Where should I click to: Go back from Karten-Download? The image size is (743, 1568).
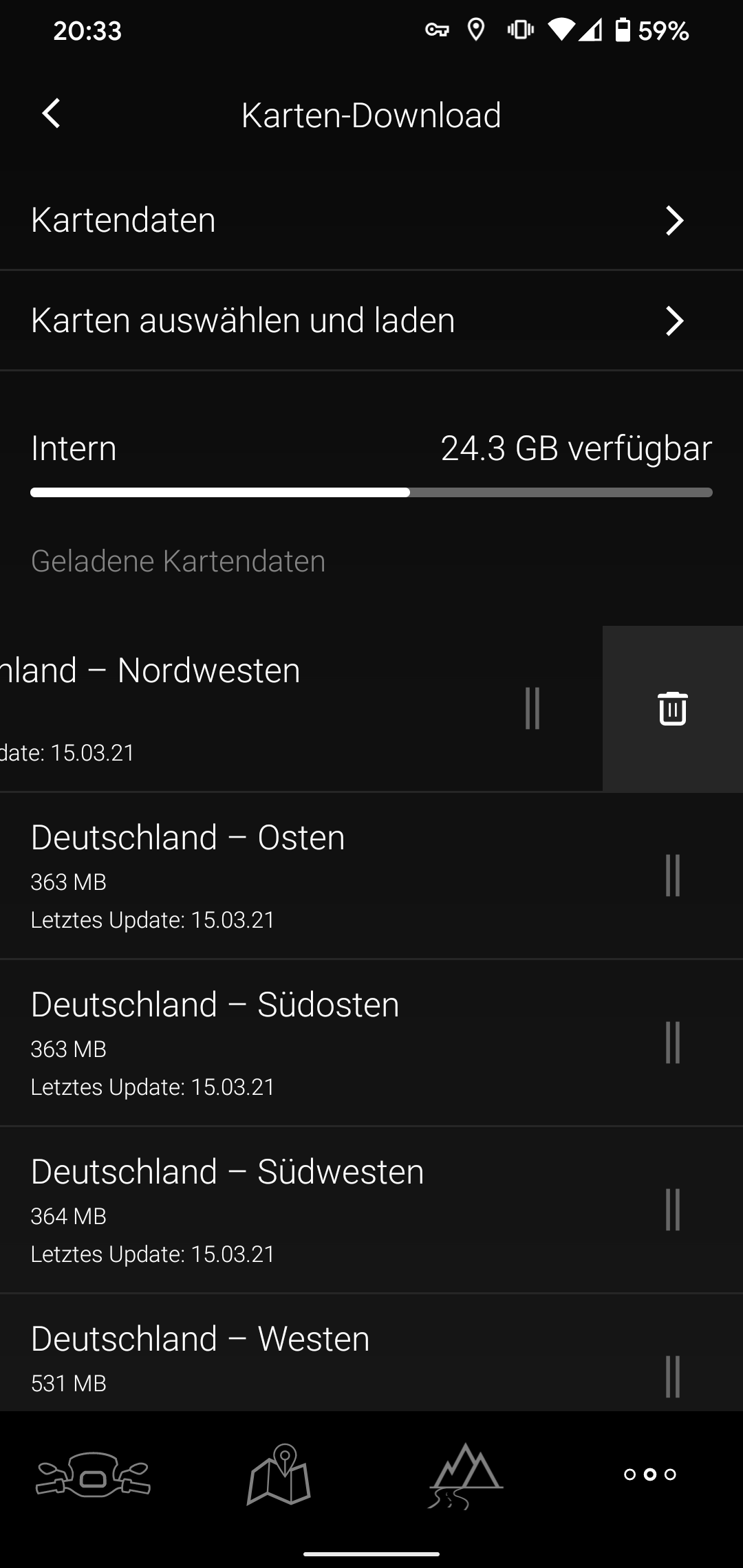pyautogui.click(x=52, y=113)
